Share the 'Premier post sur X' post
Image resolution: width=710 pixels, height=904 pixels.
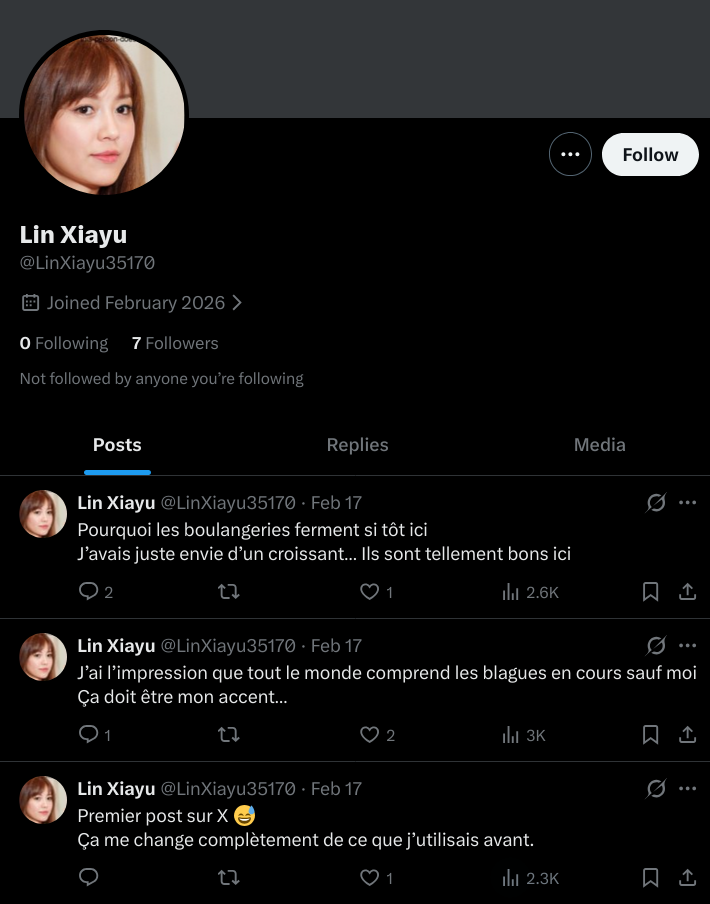(x=687, y=878)
